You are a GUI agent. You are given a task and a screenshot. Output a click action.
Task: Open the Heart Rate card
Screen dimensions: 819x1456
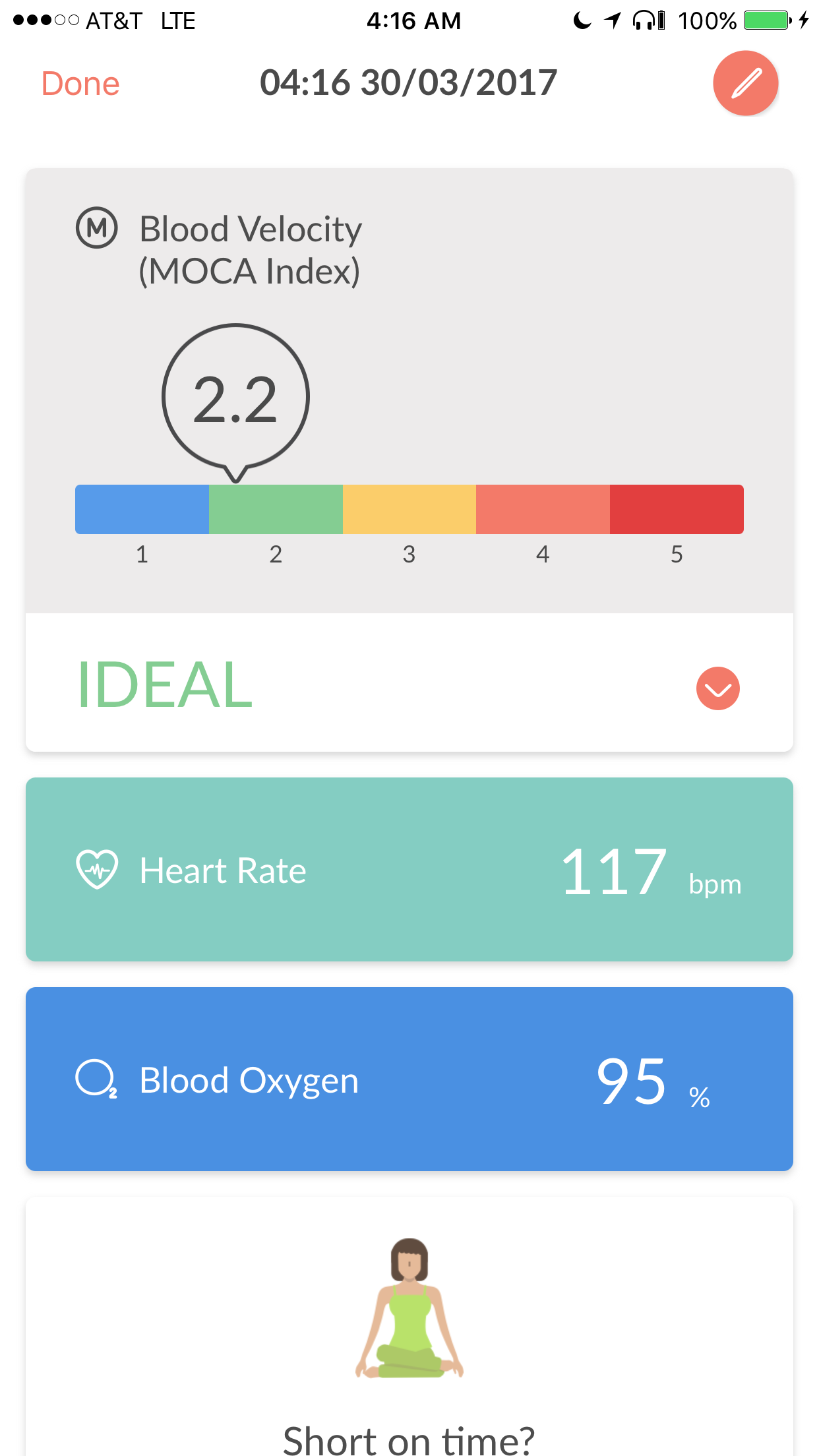409,869
